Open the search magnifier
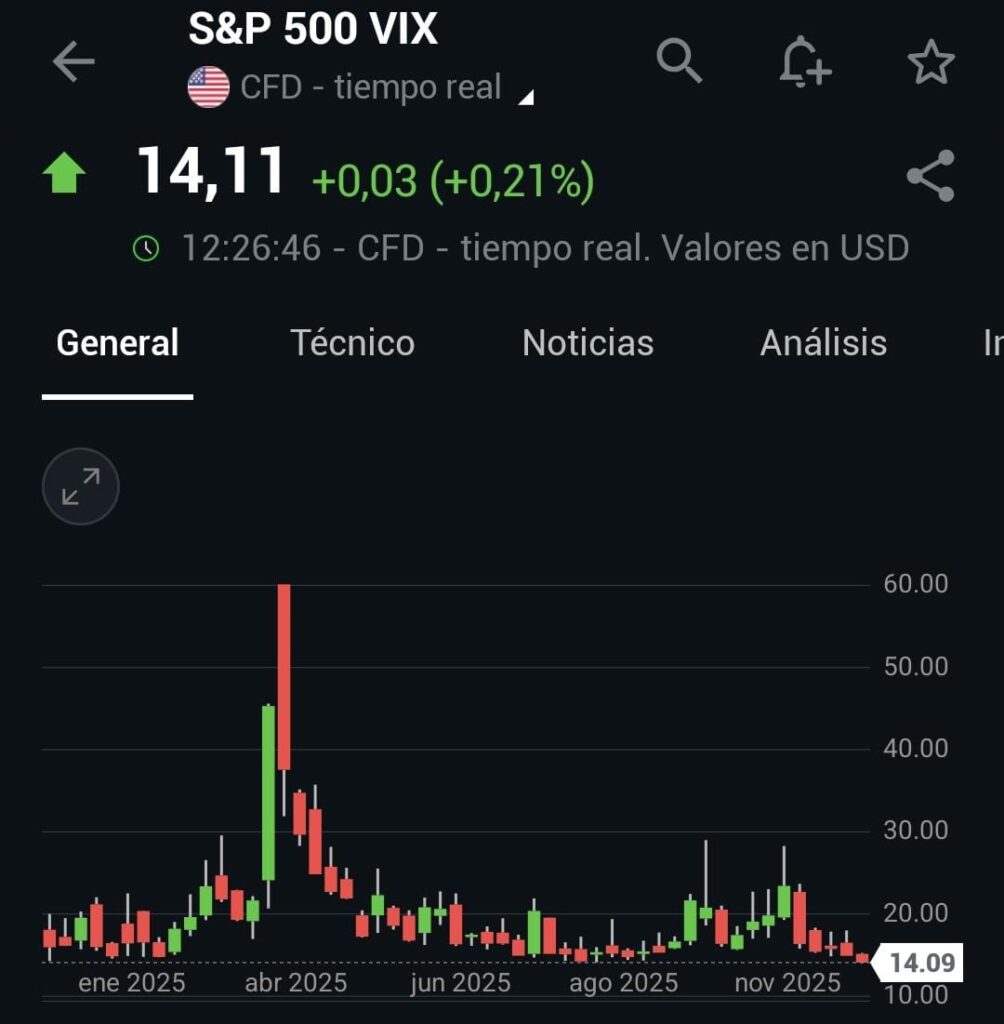1004x1024 pixels. tap(679, 62)
